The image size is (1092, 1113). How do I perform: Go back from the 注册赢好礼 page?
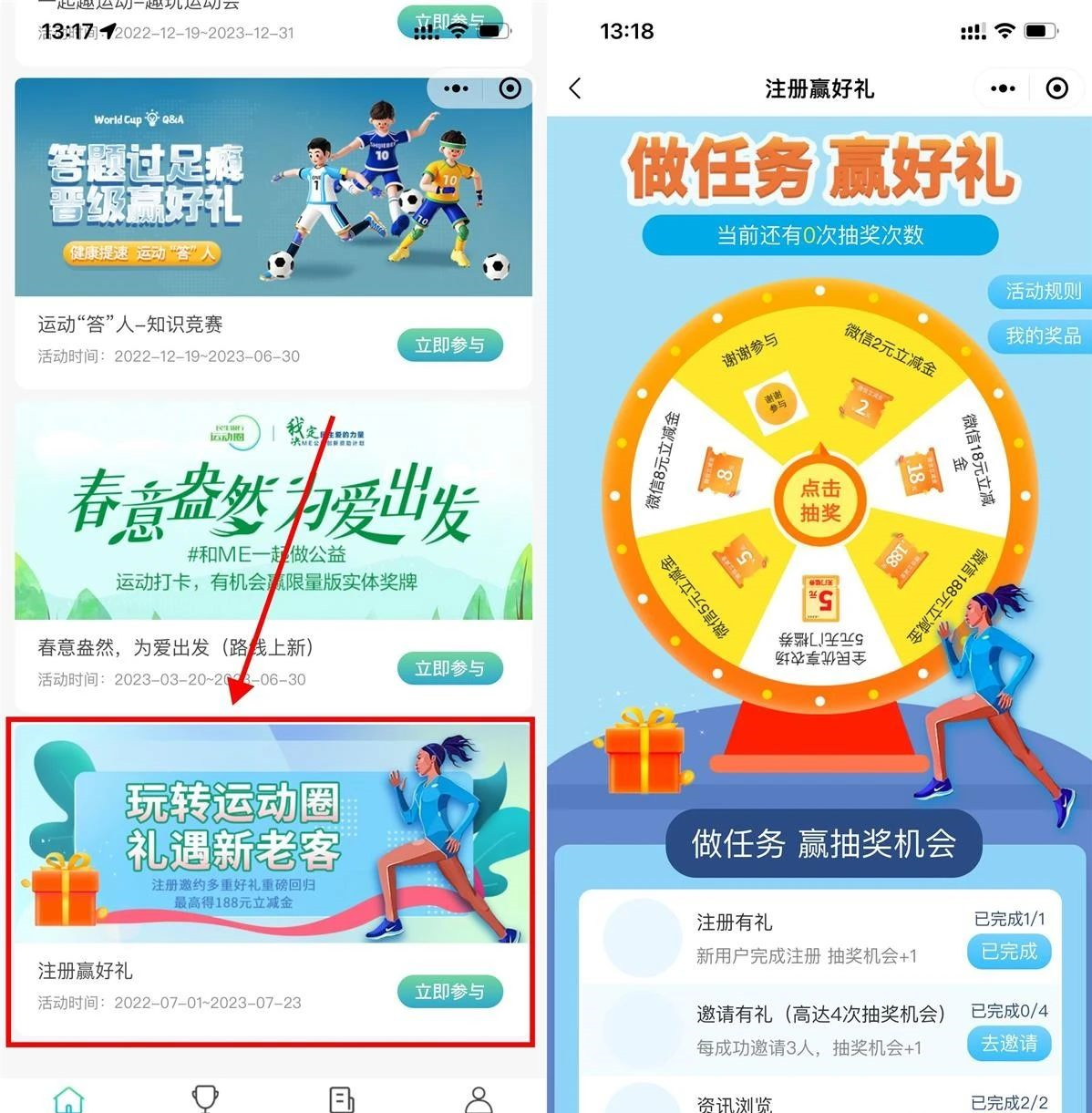pyautogui.click(x=574, y=88)
